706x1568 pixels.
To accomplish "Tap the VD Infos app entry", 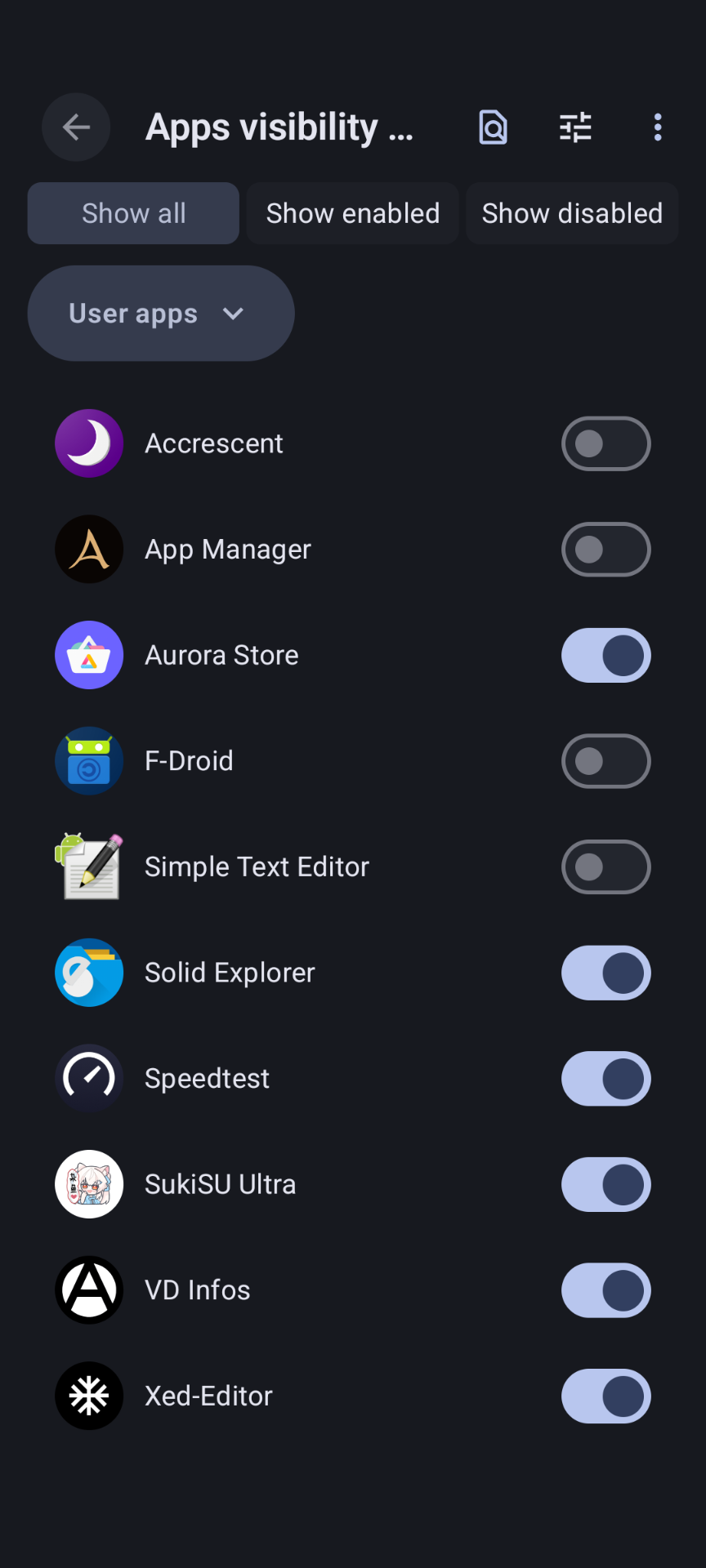I will click(245, 1290).
